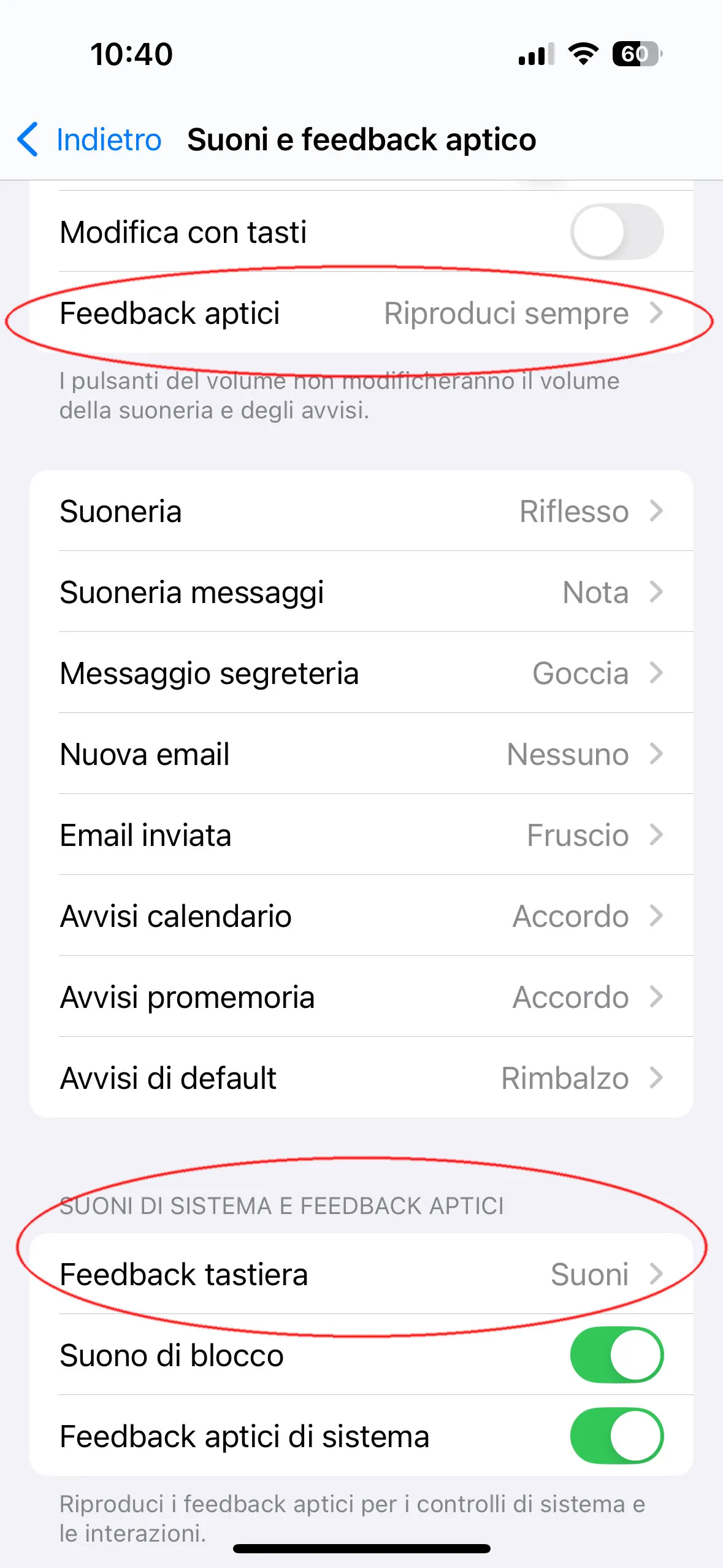The width and height of the screenshot is (723, 1568).
Task: Open Nuova email sound currently Nessuno
Action: 361,754
